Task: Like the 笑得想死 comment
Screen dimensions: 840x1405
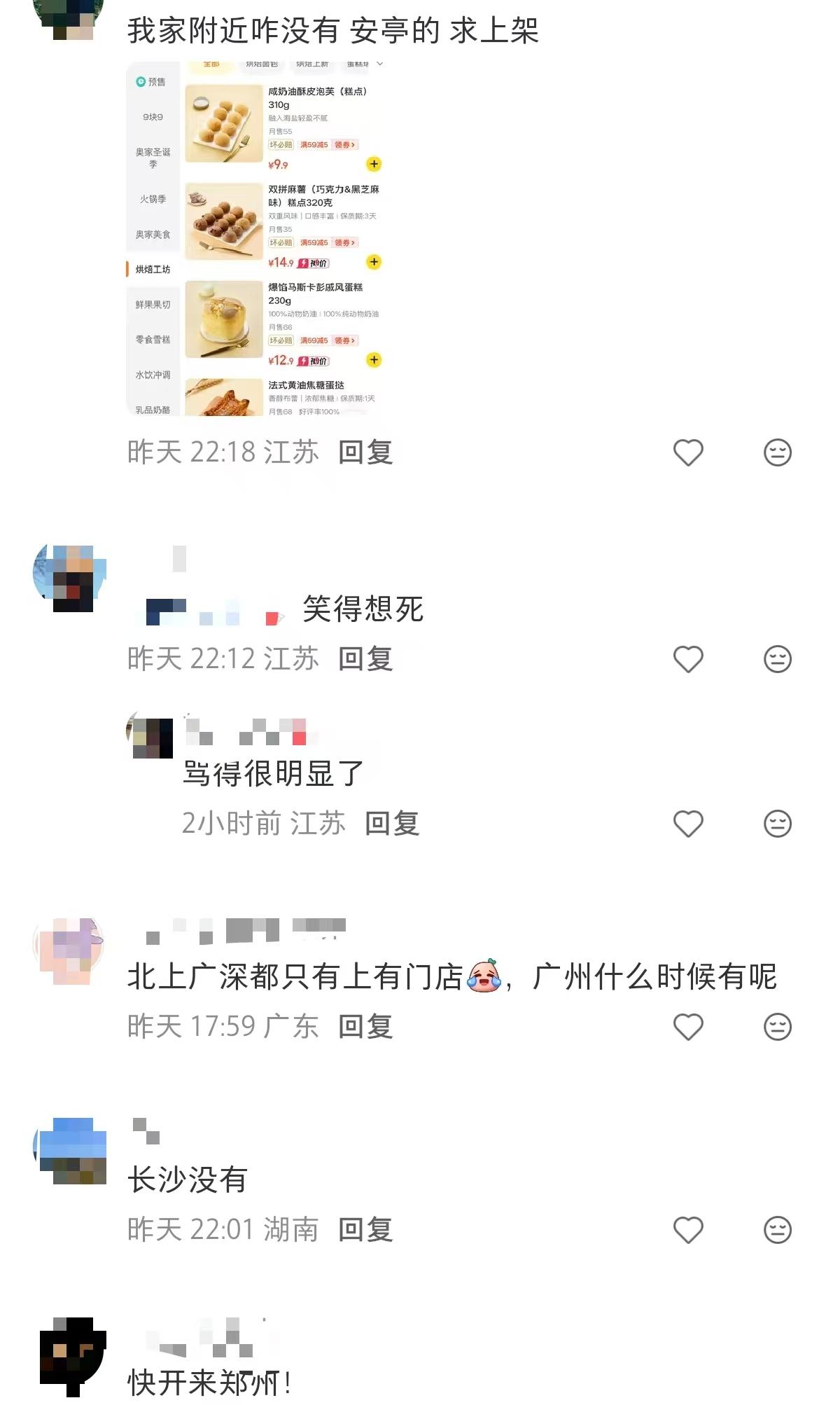Action: (x=687, y=659)
